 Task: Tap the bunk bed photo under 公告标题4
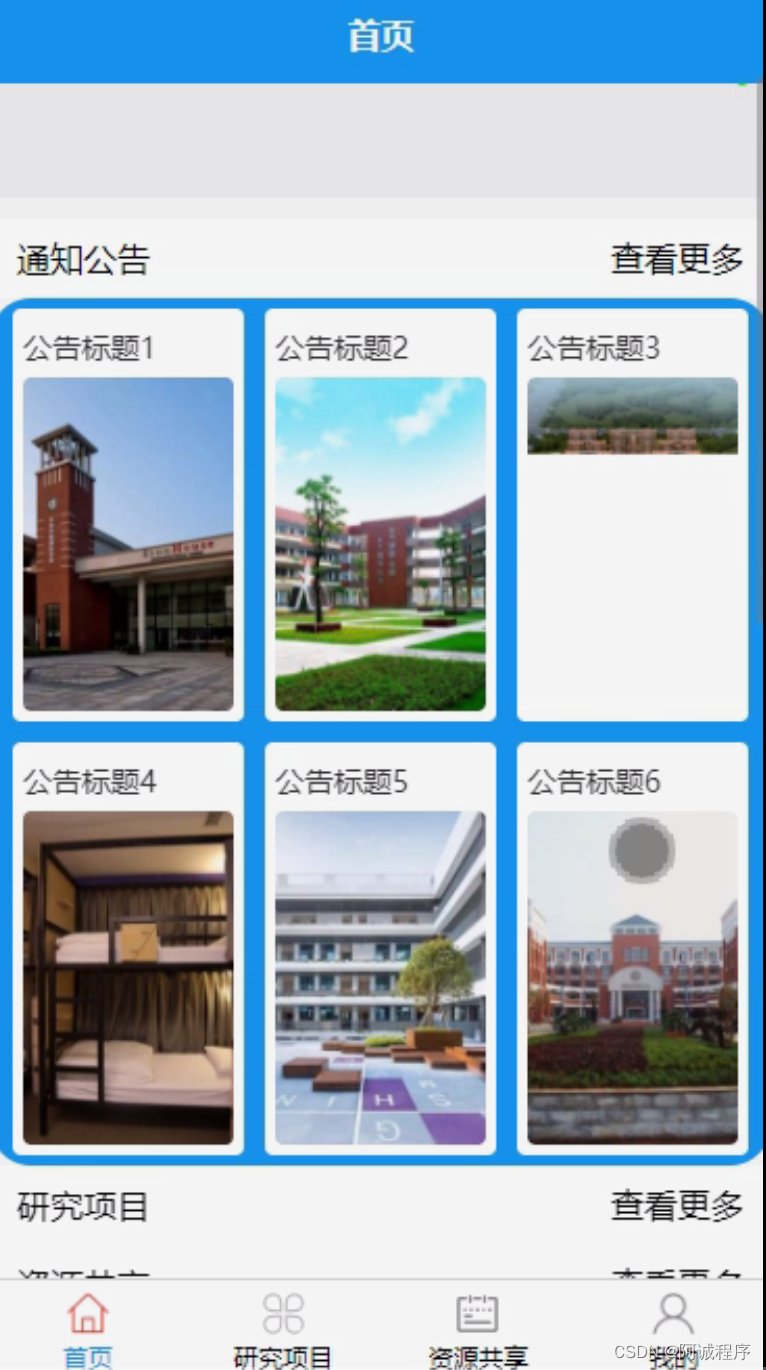coord(128,980)
